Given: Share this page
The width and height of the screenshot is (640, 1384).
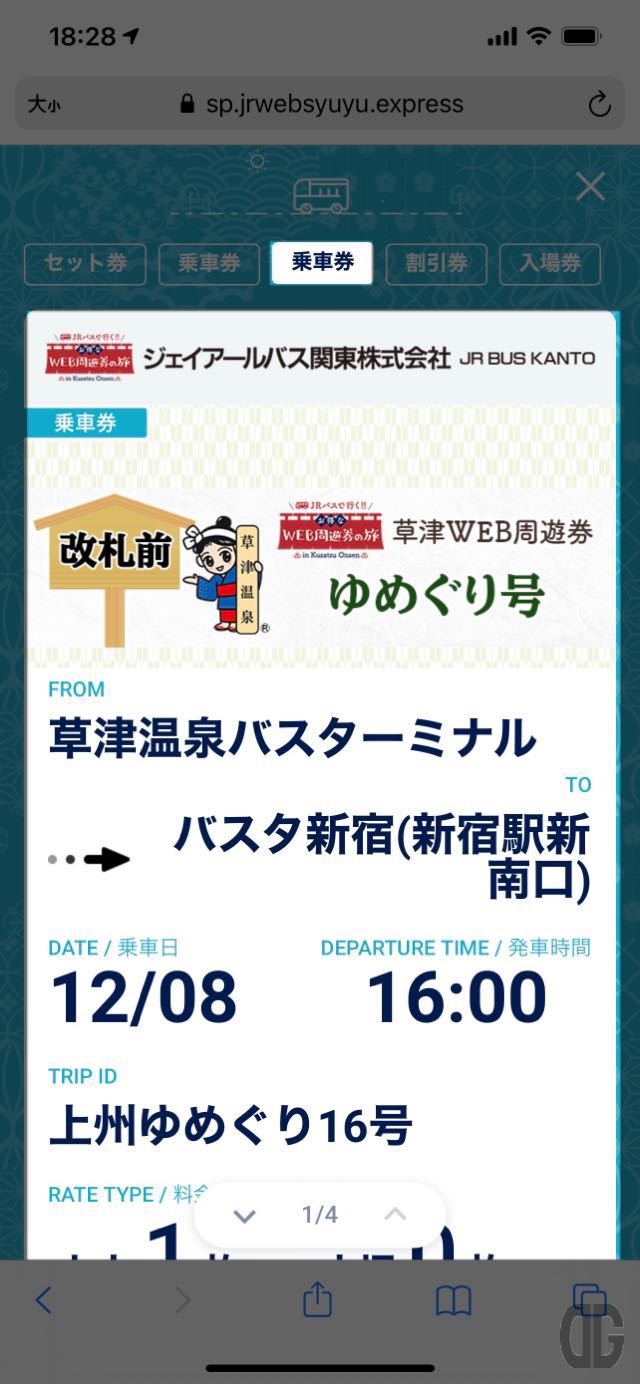Looking at the screenshot, I should (317, 1300).
